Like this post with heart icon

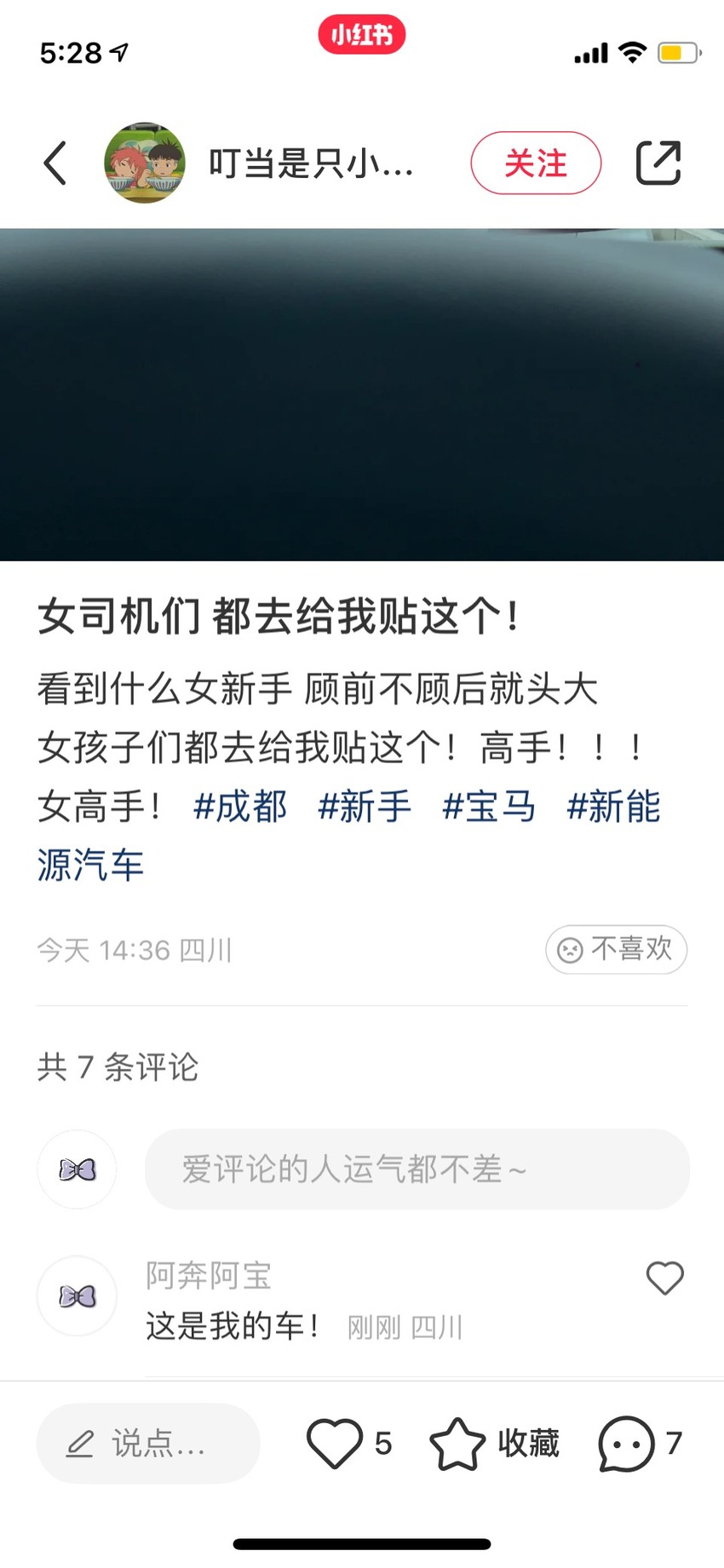point(335,1444)
